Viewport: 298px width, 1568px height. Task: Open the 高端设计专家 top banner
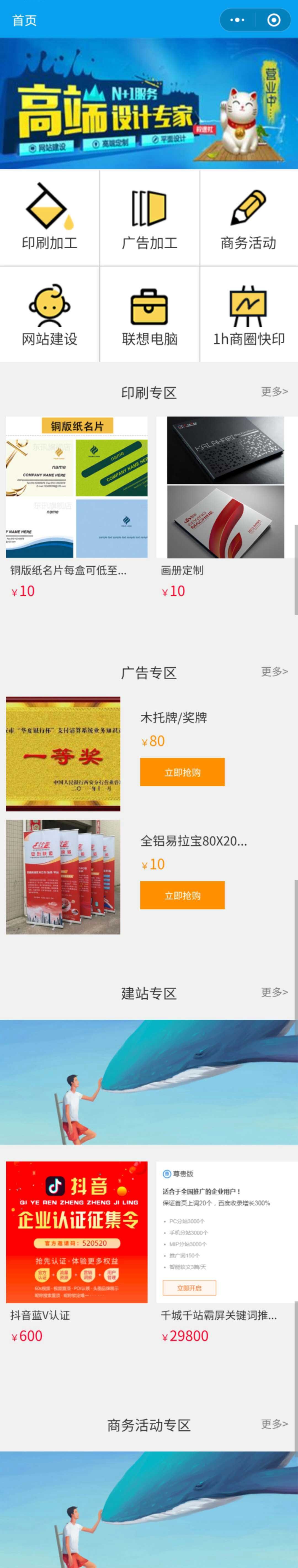coord(149,104)
